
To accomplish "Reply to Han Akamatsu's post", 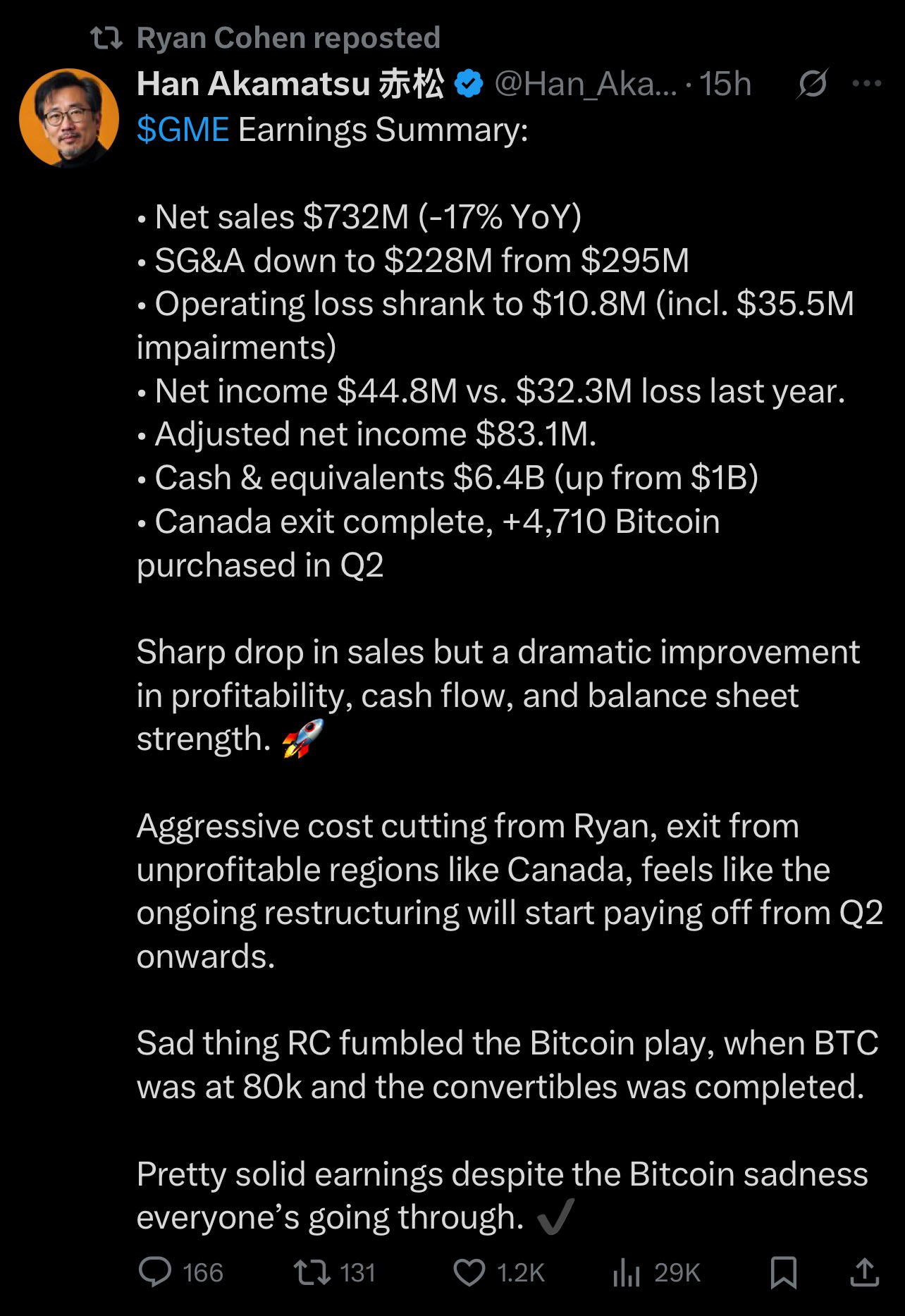I will coord(156,1272).
